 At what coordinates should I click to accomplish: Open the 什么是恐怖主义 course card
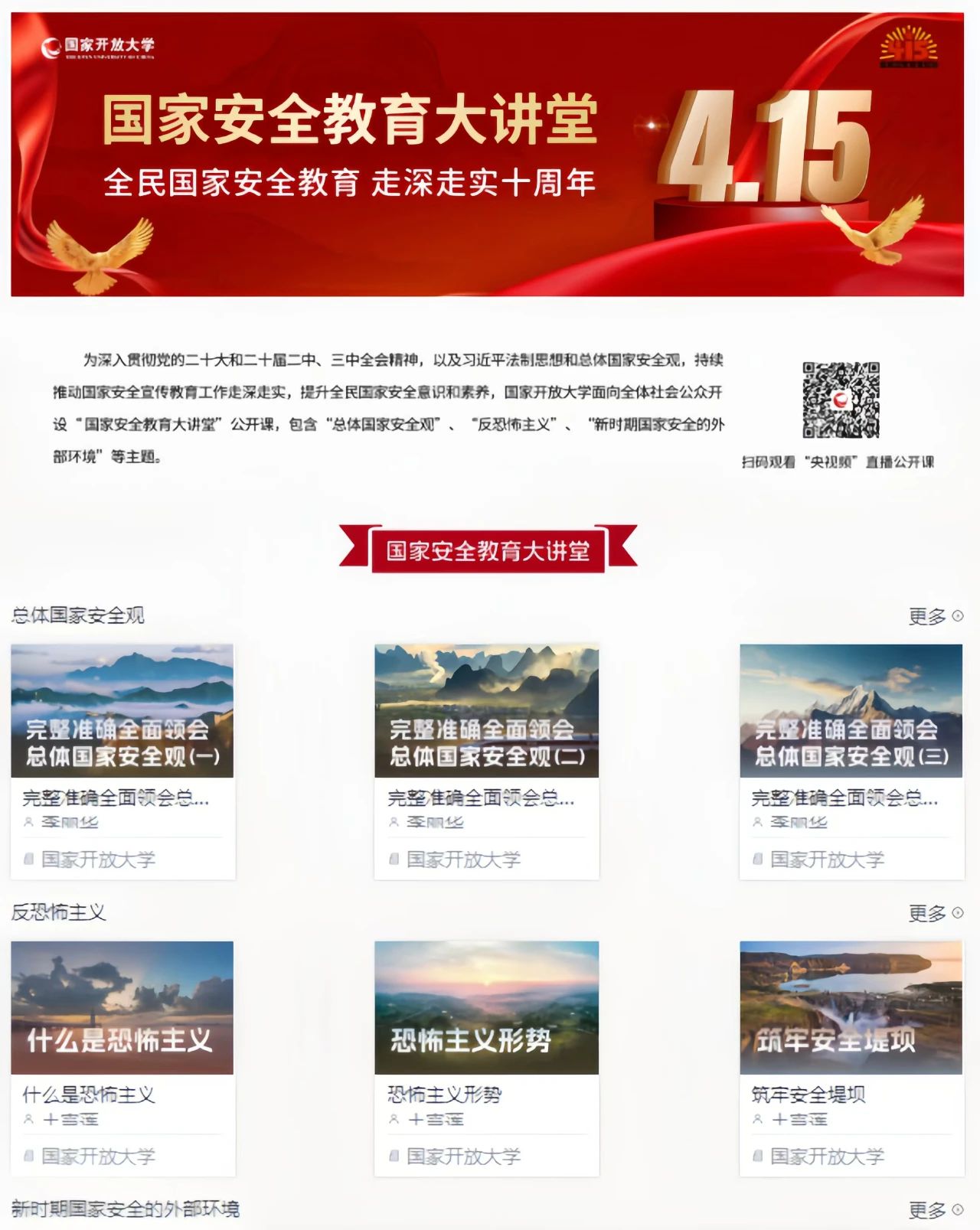122,1009
